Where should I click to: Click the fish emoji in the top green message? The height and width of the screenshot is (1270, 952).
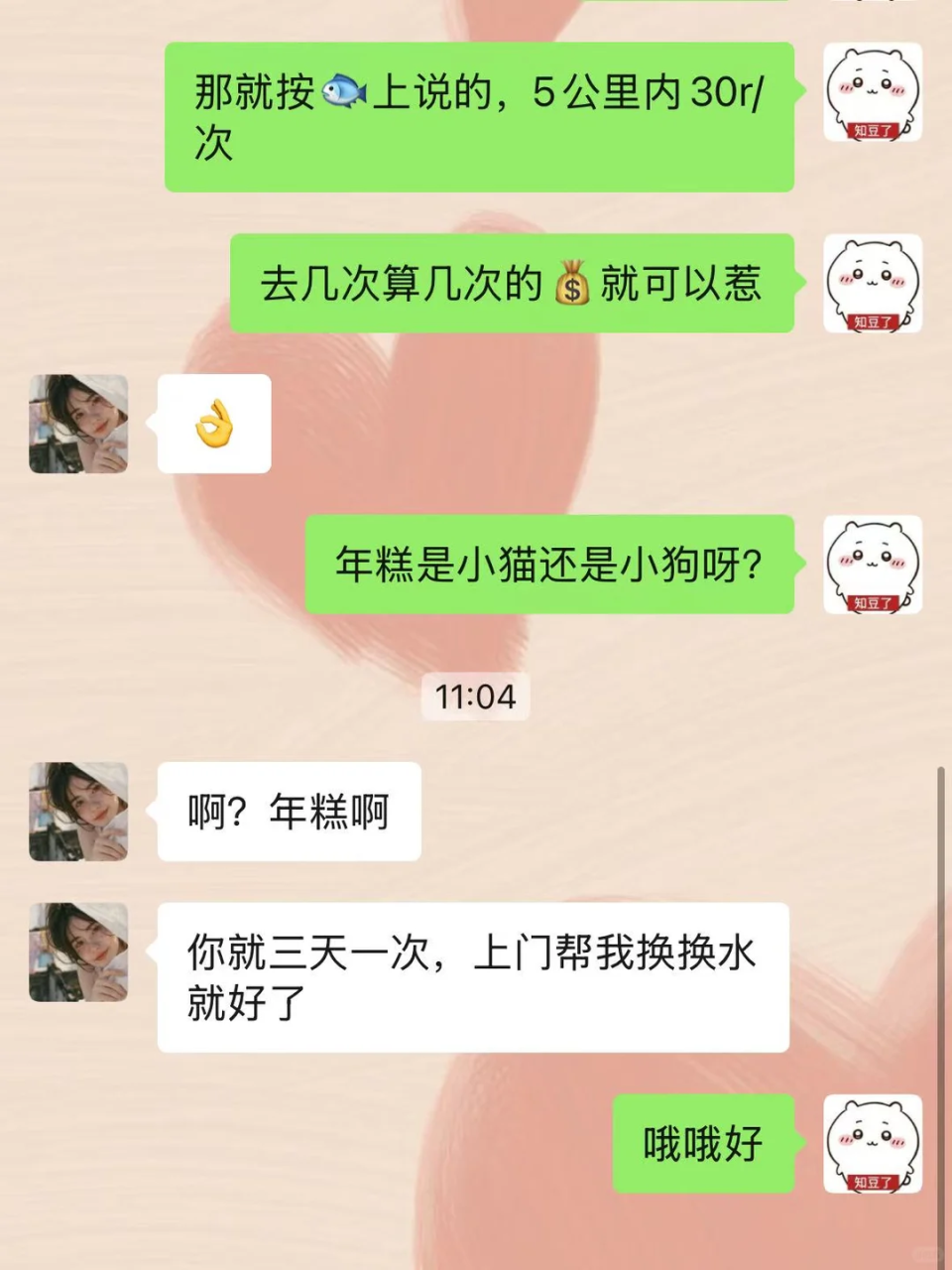345,89
